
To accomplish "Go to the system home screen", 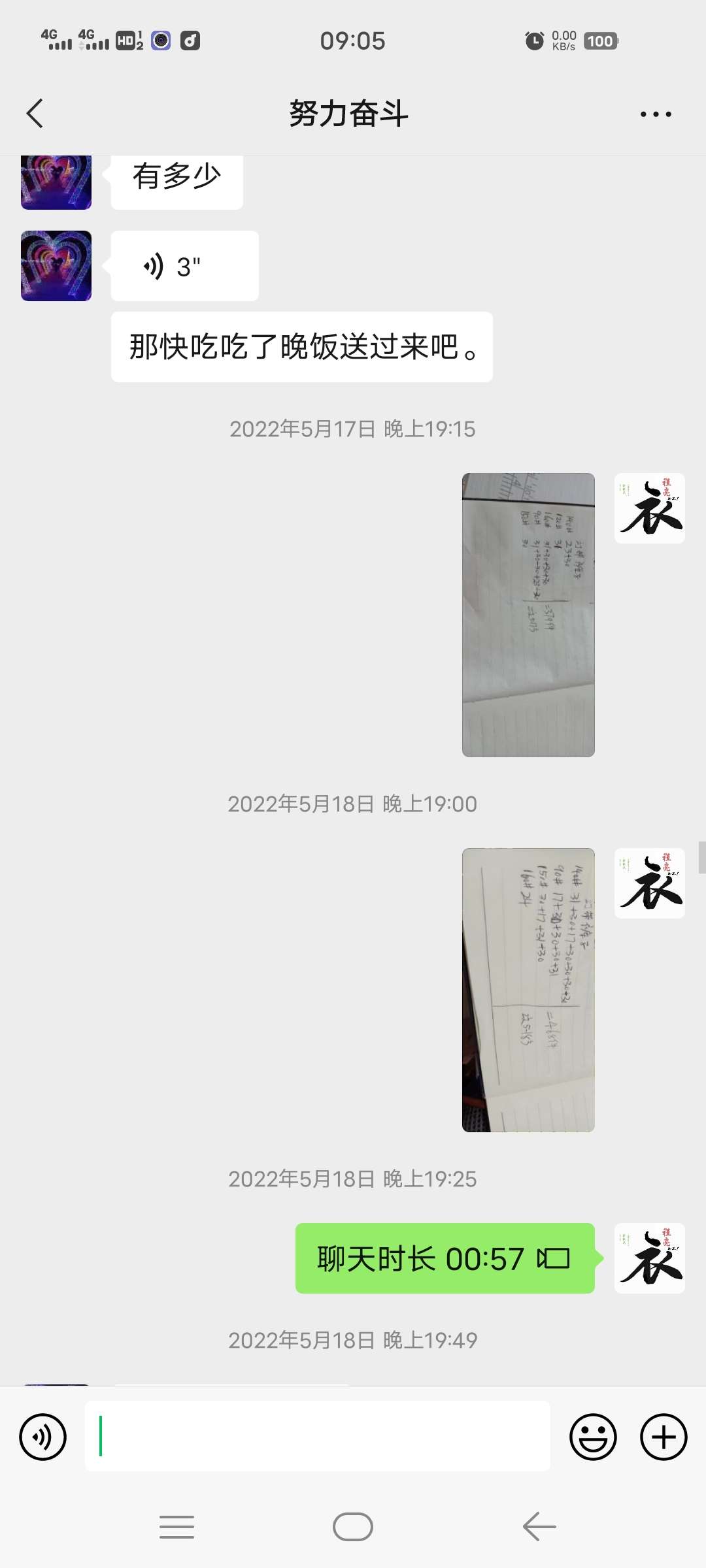I will pyautogui.click(x=352, y=1527).
